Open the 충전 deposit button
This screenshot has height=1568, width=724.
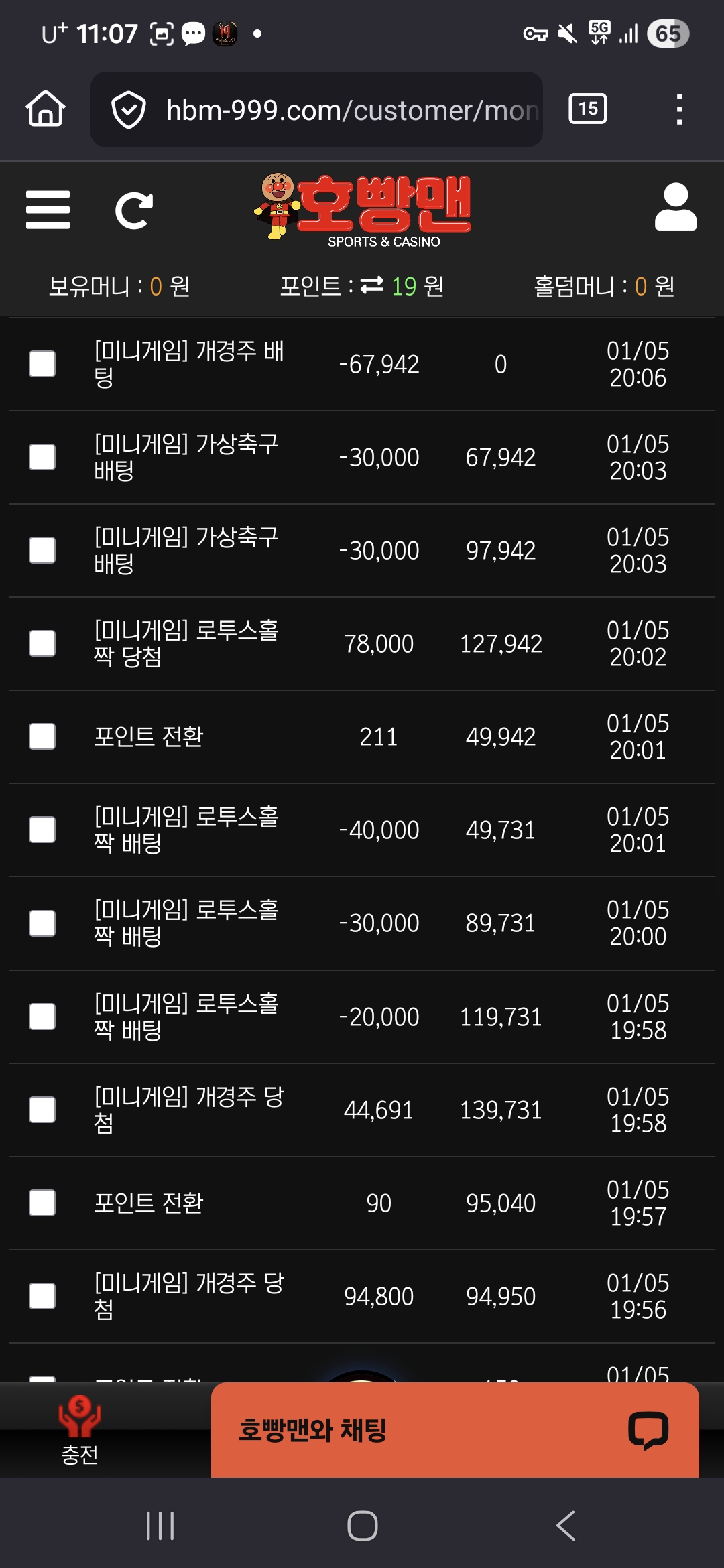79,1430
